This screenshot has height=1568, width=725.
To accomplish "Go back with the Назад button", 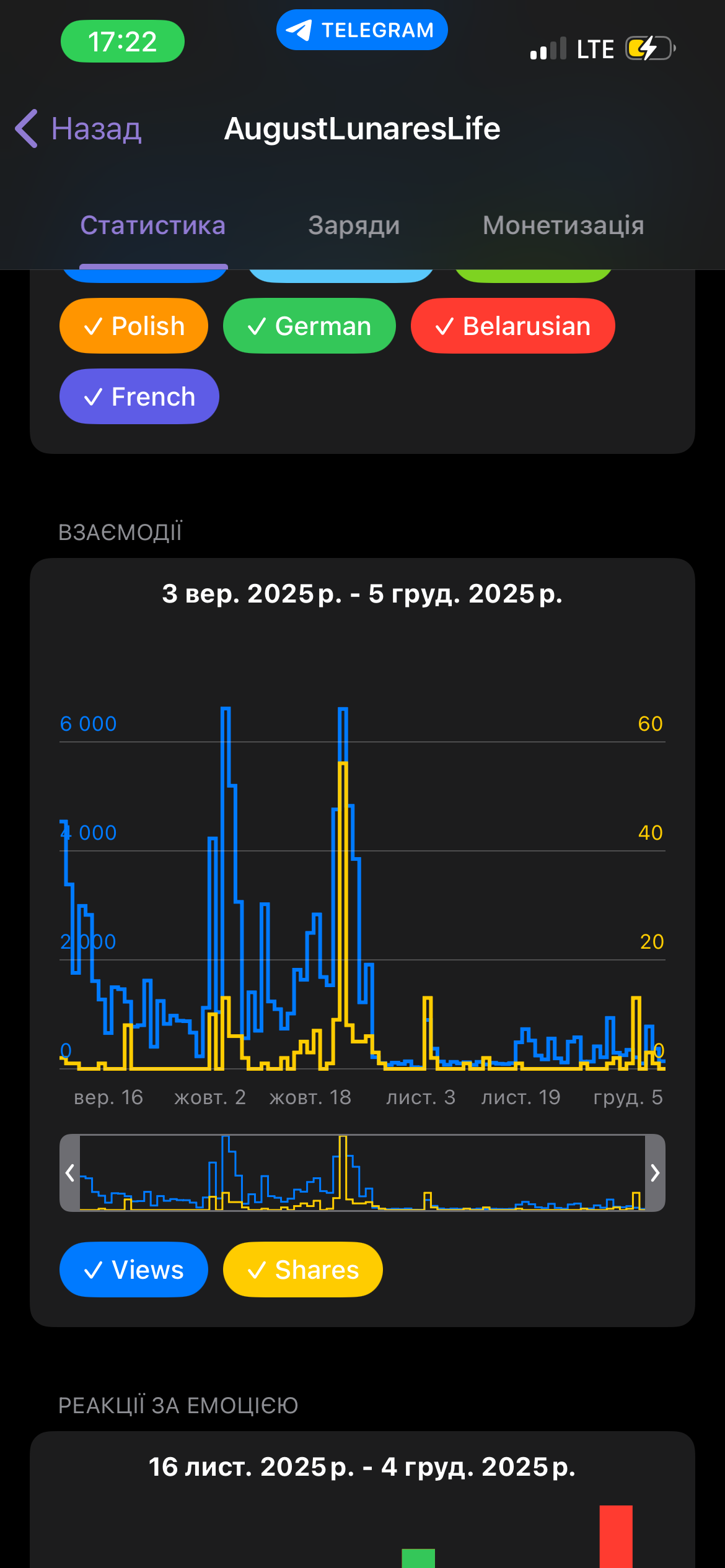I will [79, 129].
